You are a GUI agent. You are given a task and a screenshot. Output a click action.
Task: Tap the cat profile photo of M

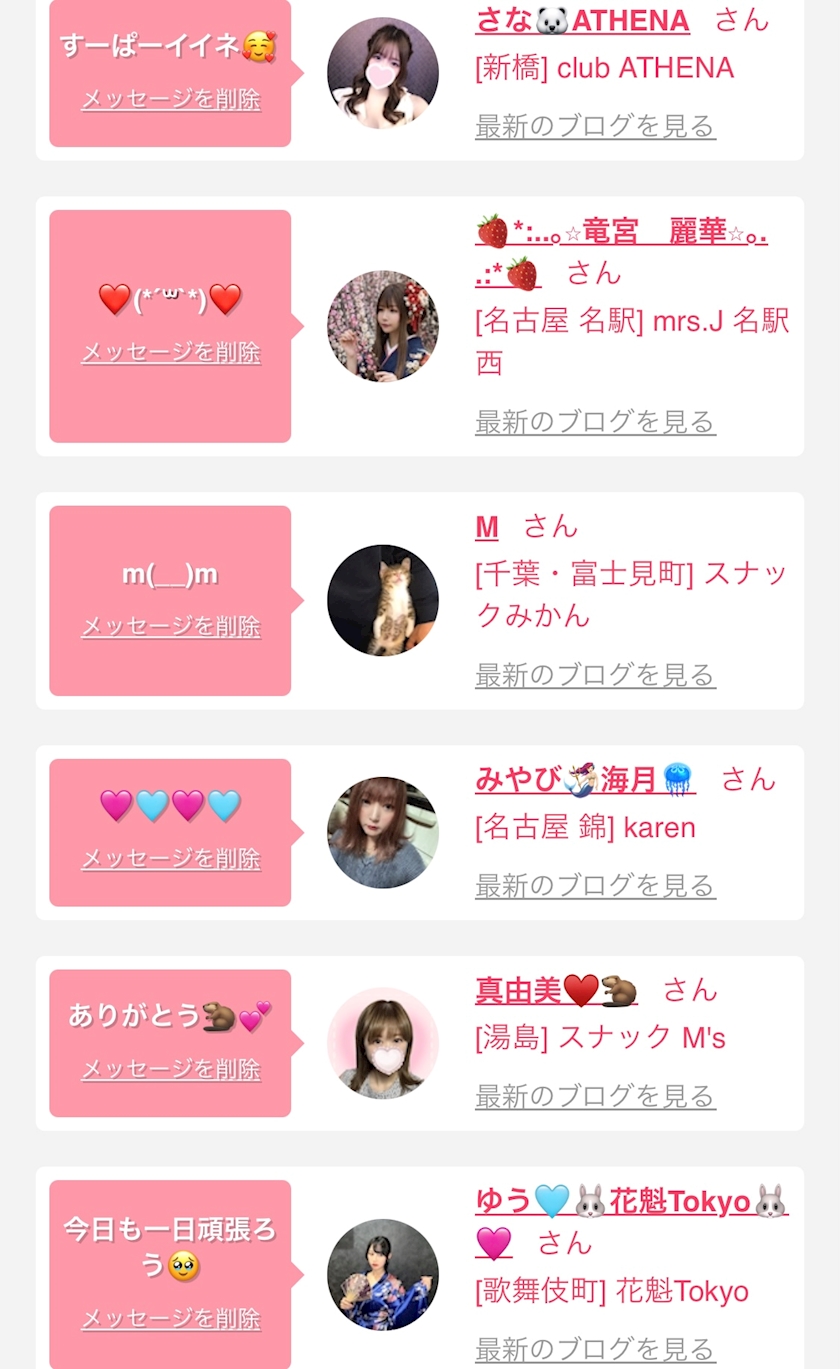[x=383, y=600]
